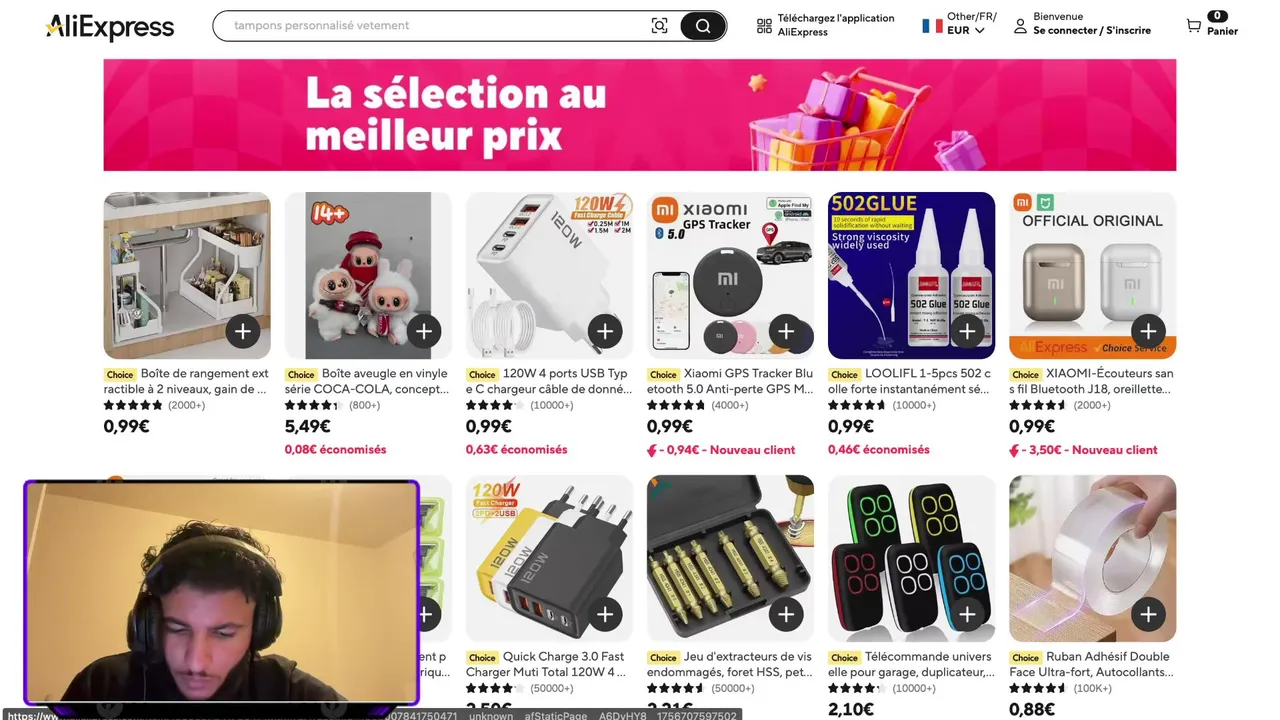Add COCA-COLA blind box to cart

coord(424,331)
